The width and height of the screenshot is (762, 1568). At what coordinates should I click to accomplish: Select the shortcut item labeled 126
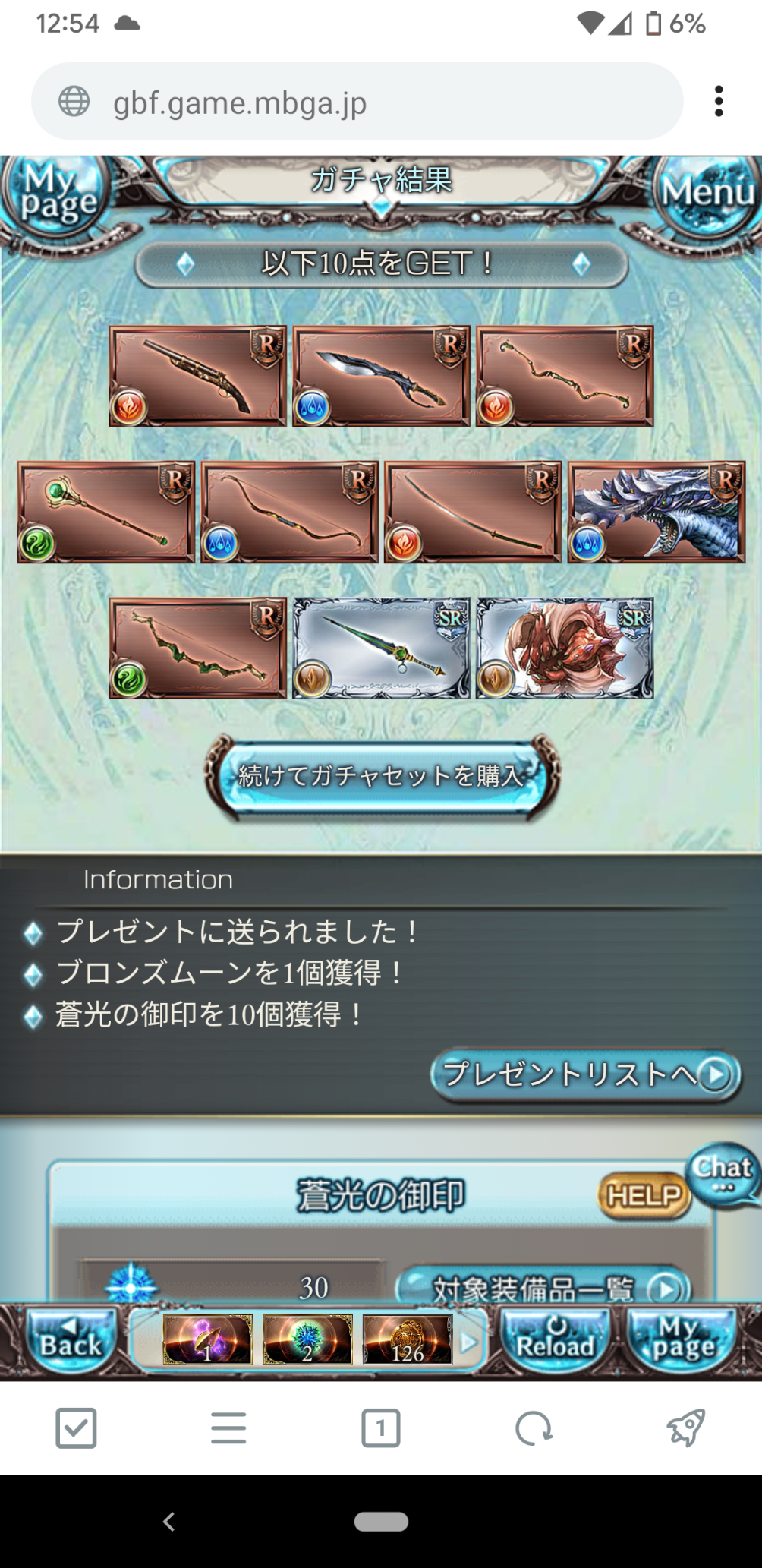[x=408, y=1341]
